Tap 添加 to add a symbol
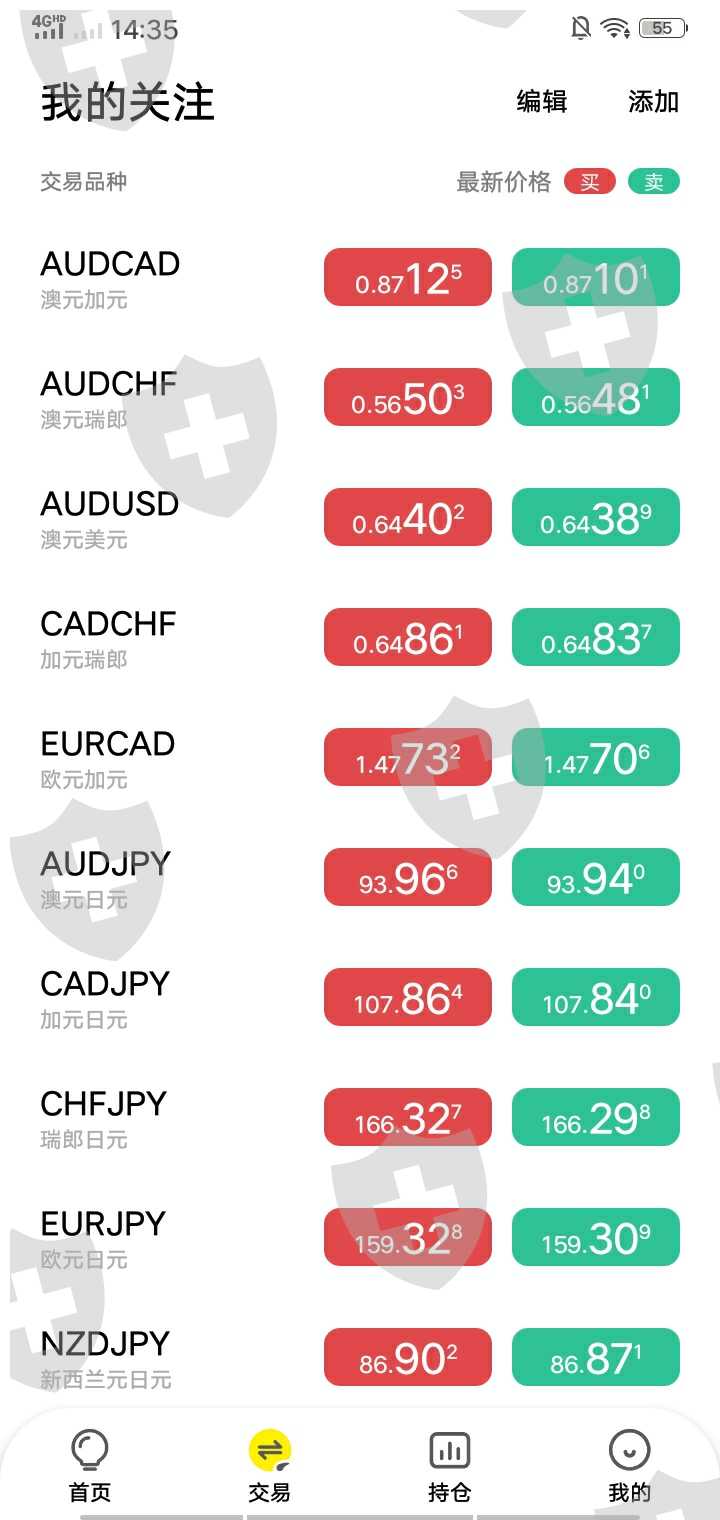The width and height of the screenshot is (720, 1520). click(x=653, y=102)
